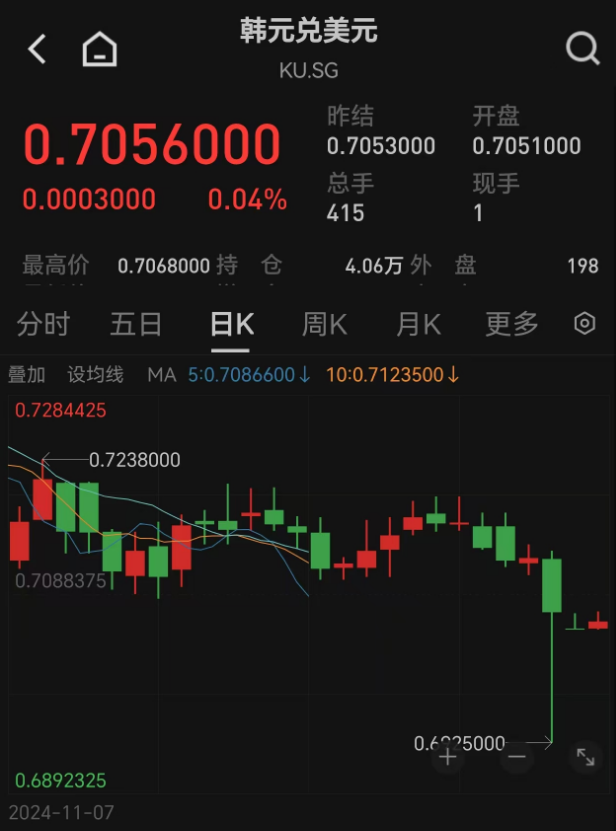
Task: Open the search magnifier icon
Action: 582,48
